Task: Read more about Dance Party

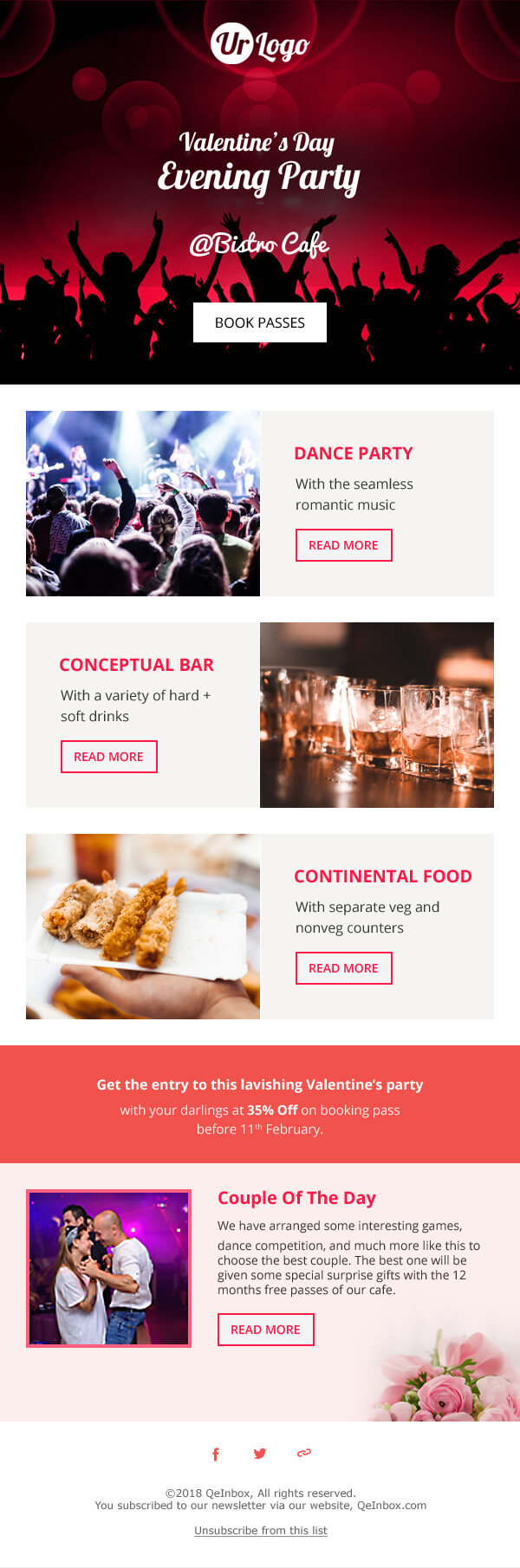Action: tap(343, 545)
